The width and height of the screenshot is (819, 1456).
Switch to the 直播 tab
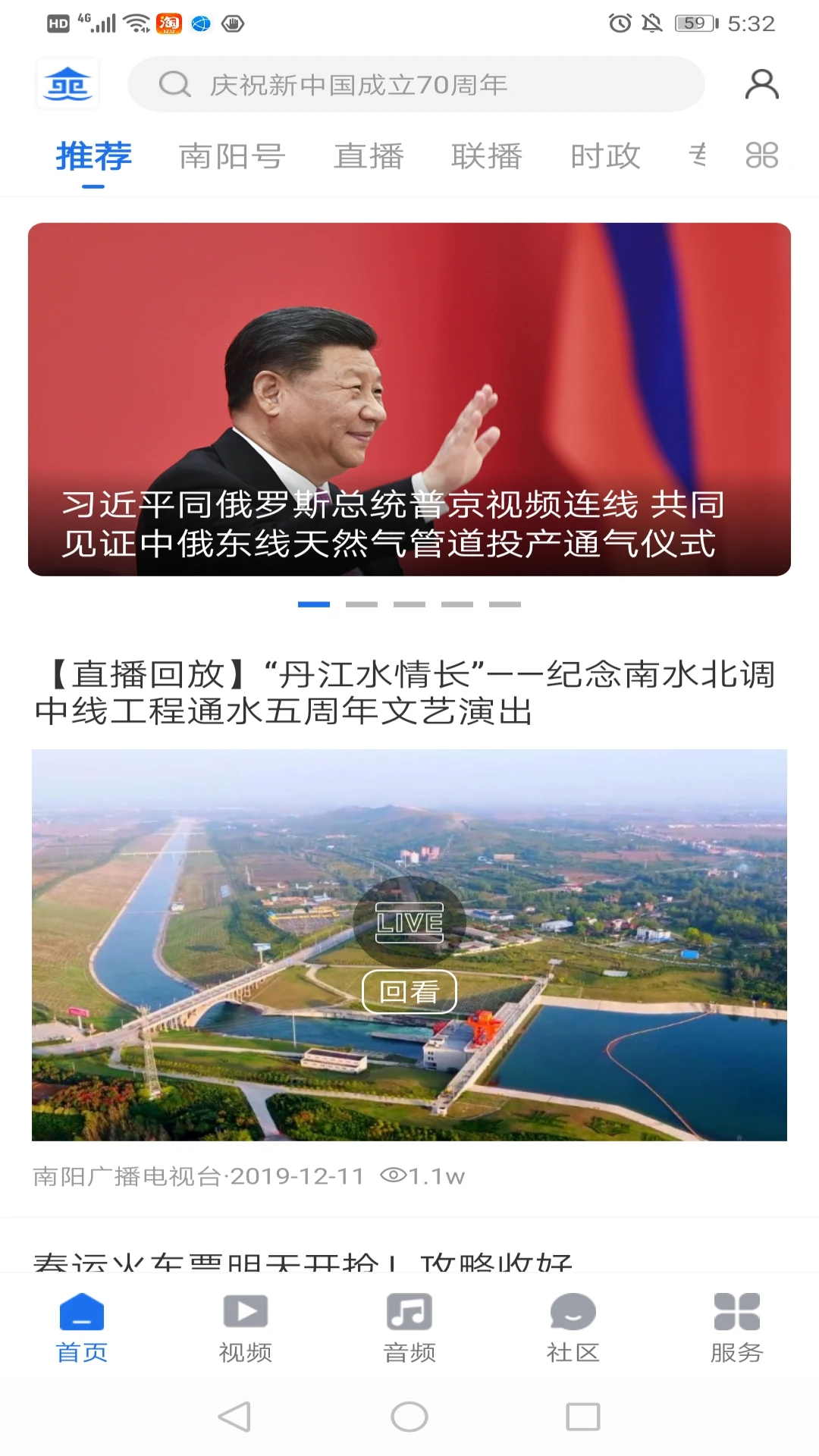point(370,156)
